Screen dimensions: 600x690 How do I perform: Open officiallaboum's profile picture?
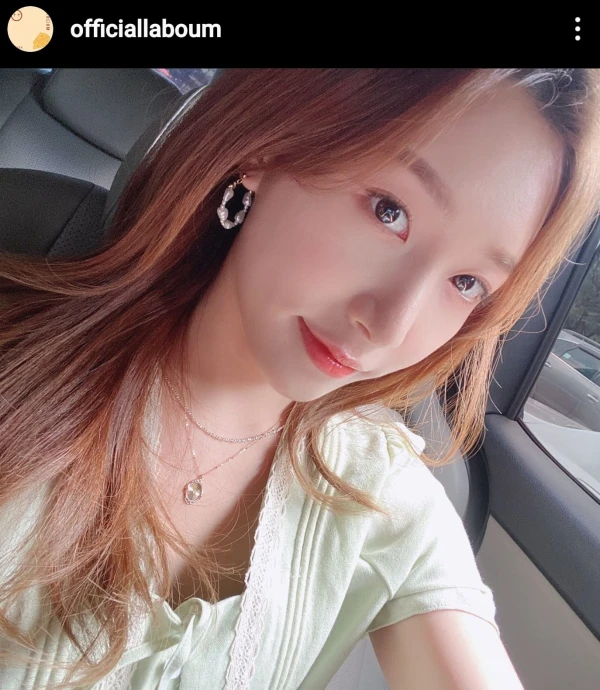point(30,29)
